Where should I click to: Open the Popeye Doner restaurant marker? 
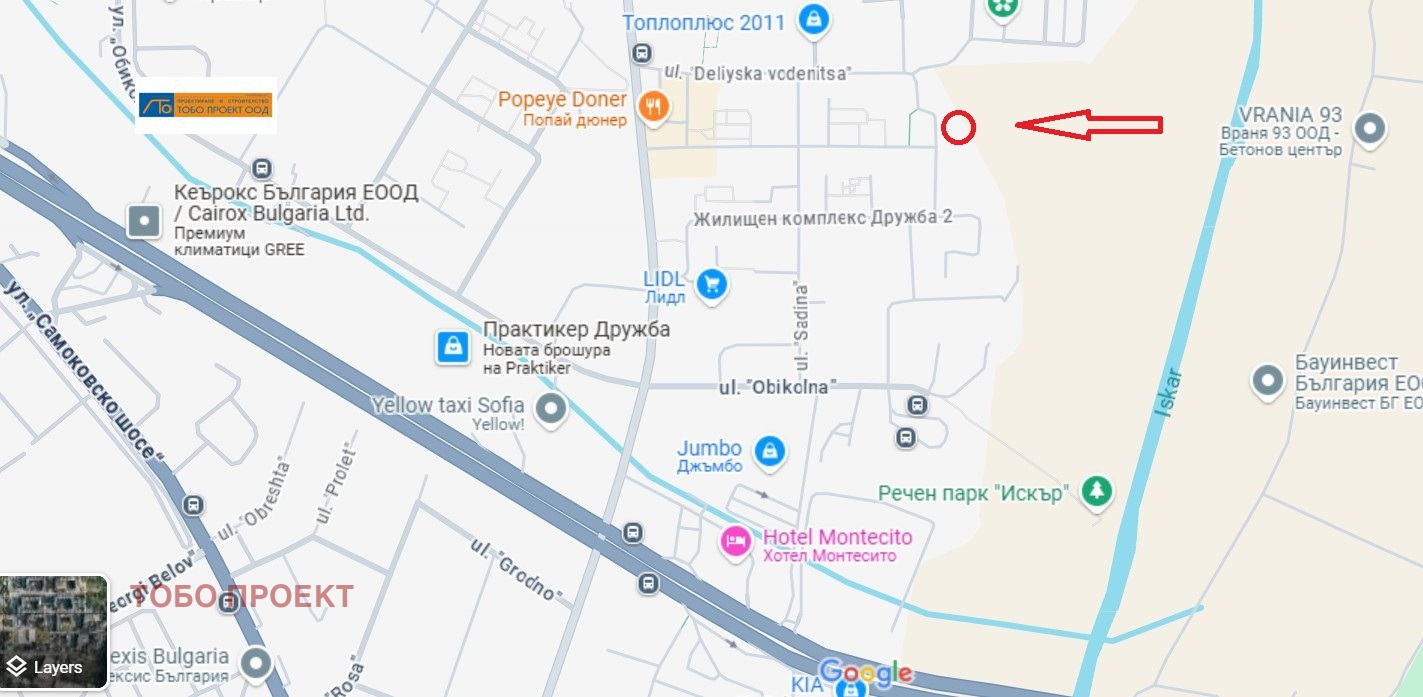tap(653, 106)
